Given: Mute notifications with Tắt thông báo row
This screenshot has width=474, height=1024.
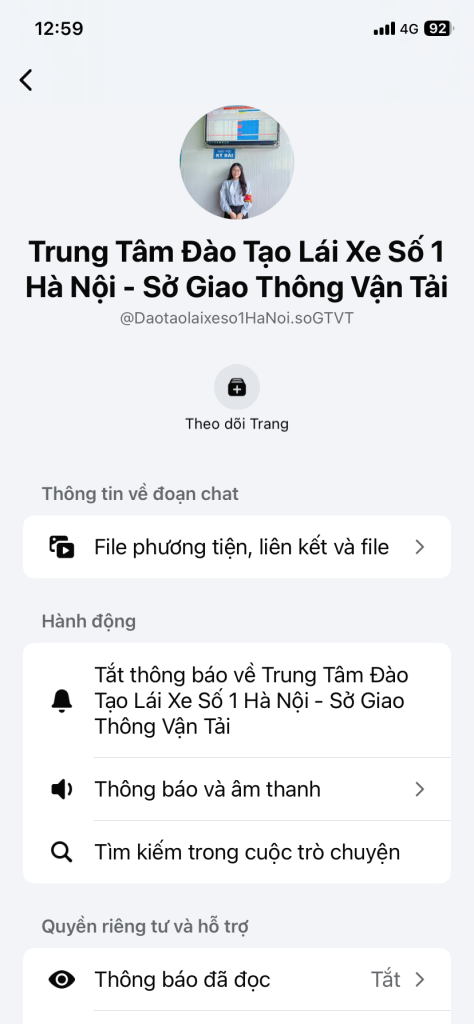Looking at the screenshot, I should tap(237, 700).
